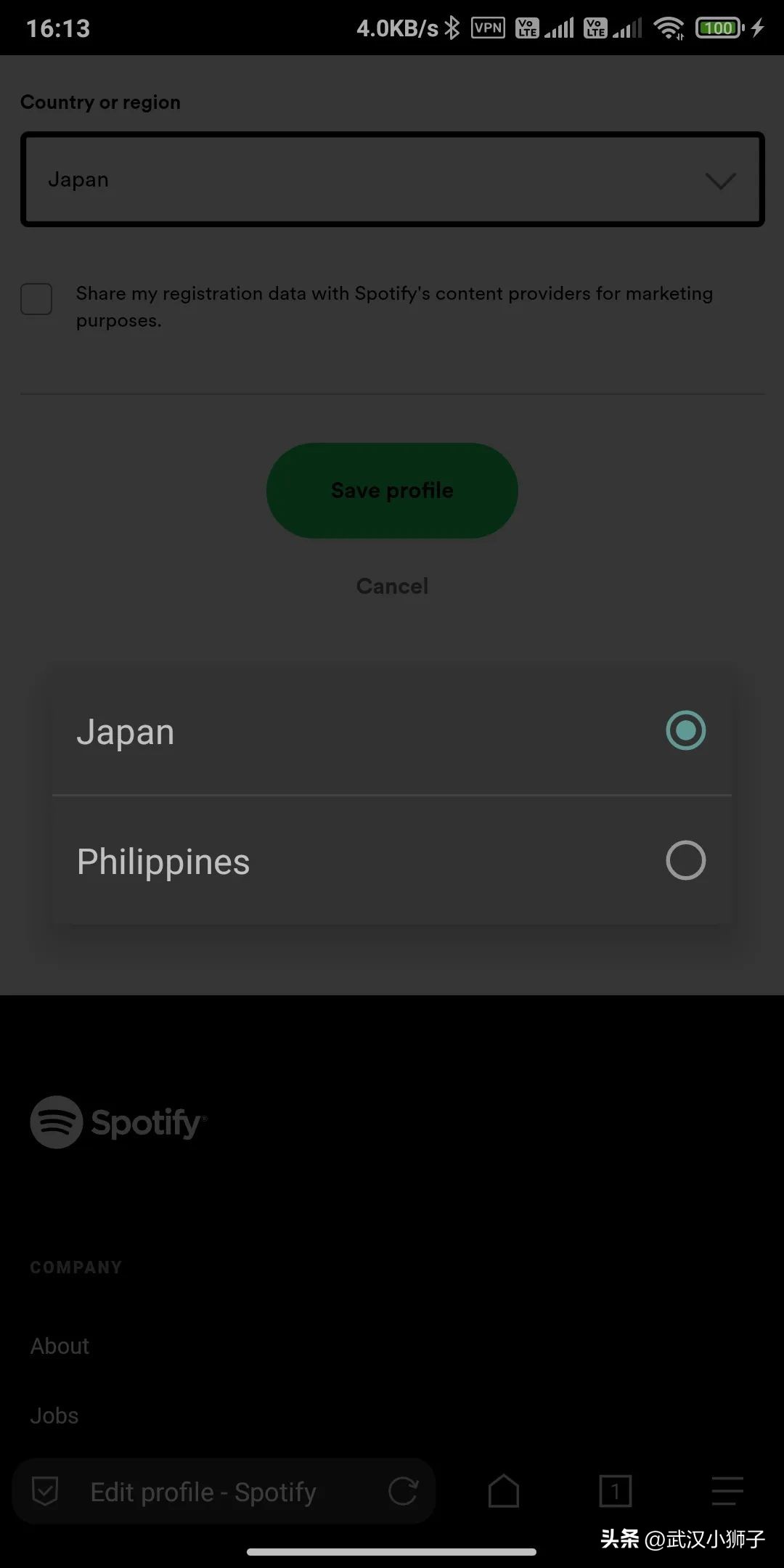
Task: Tap the battery indicator showing 100
Action: pyautogui.click(x=718, y=27)
